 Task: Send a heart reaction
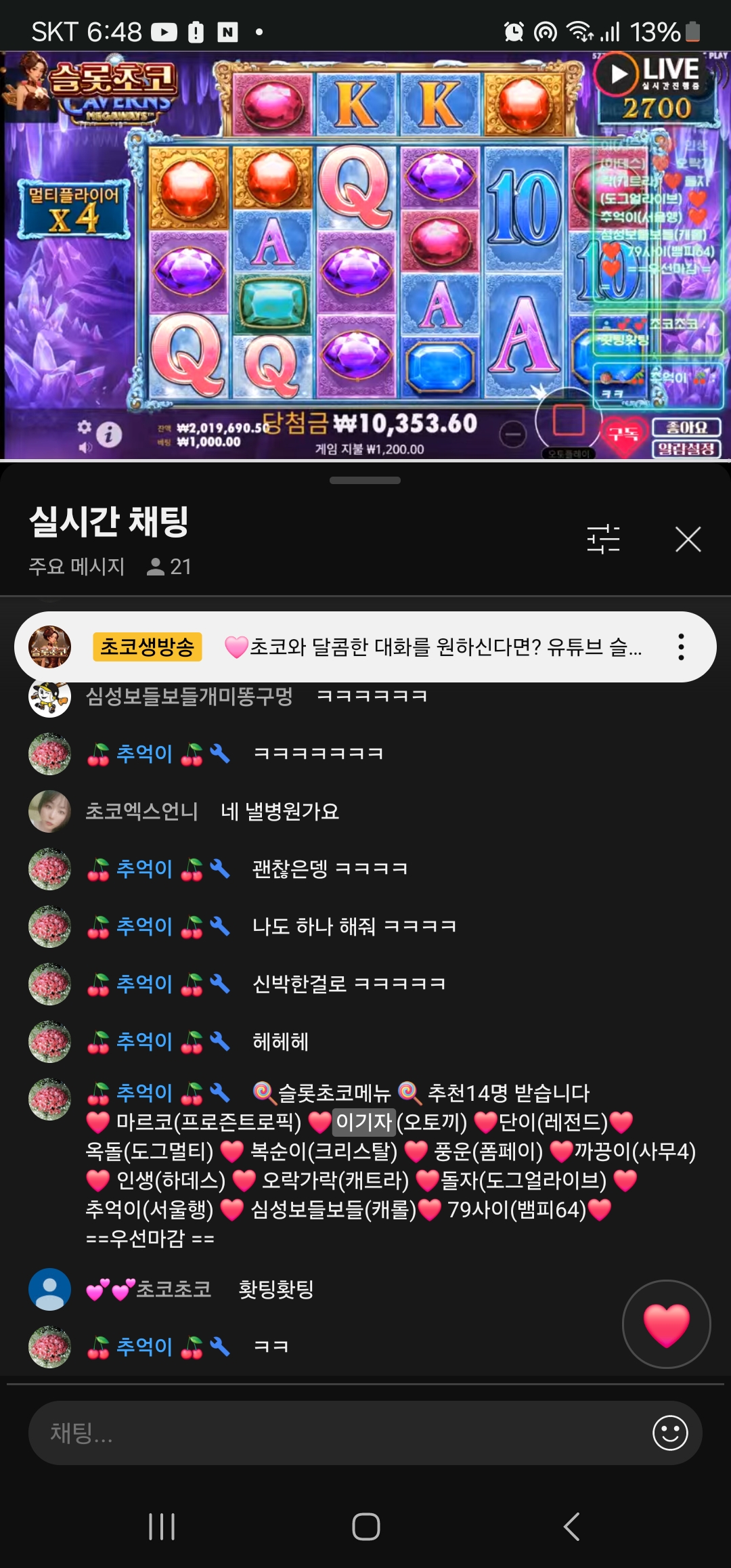point(666,1324)
